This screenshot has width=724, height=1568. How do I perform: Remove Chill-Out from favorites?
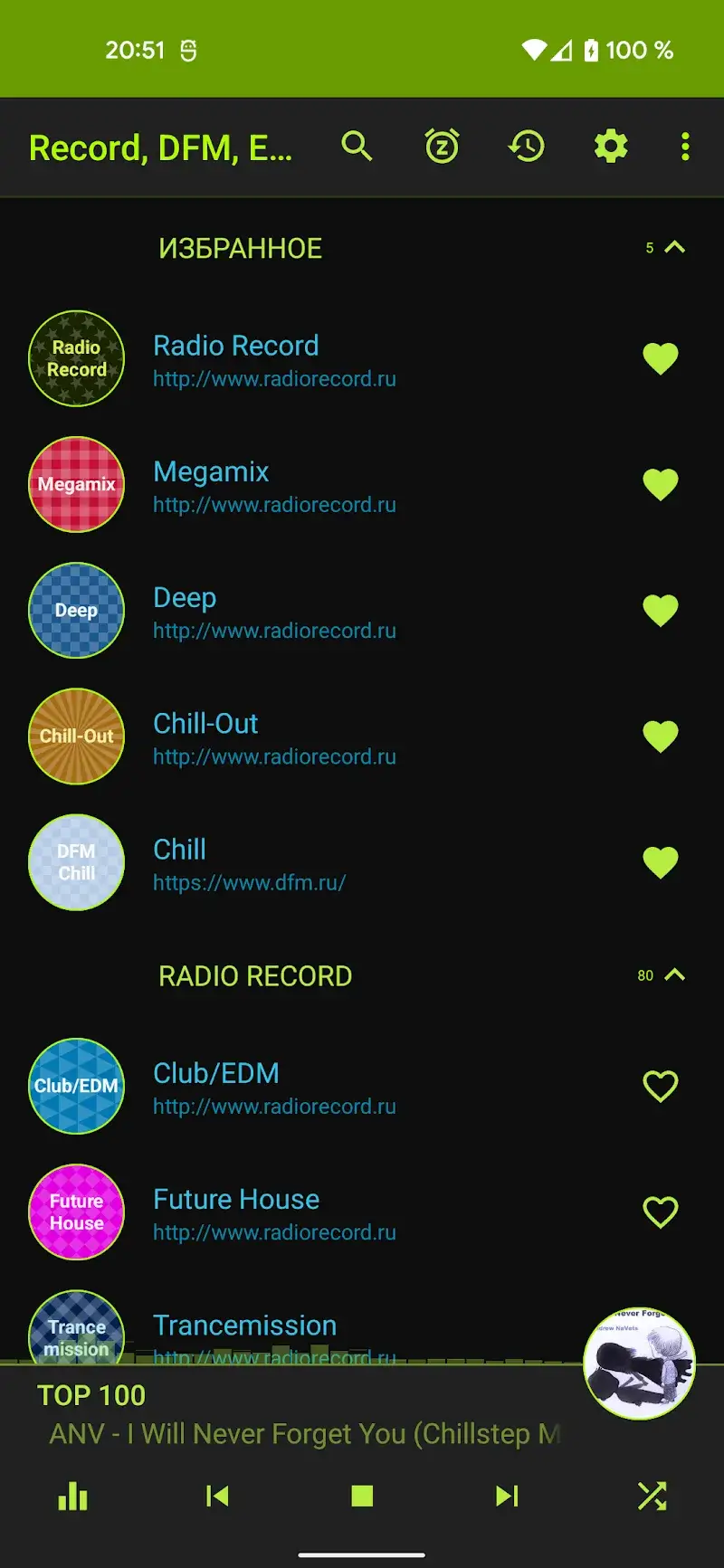[x=661, y=736]
